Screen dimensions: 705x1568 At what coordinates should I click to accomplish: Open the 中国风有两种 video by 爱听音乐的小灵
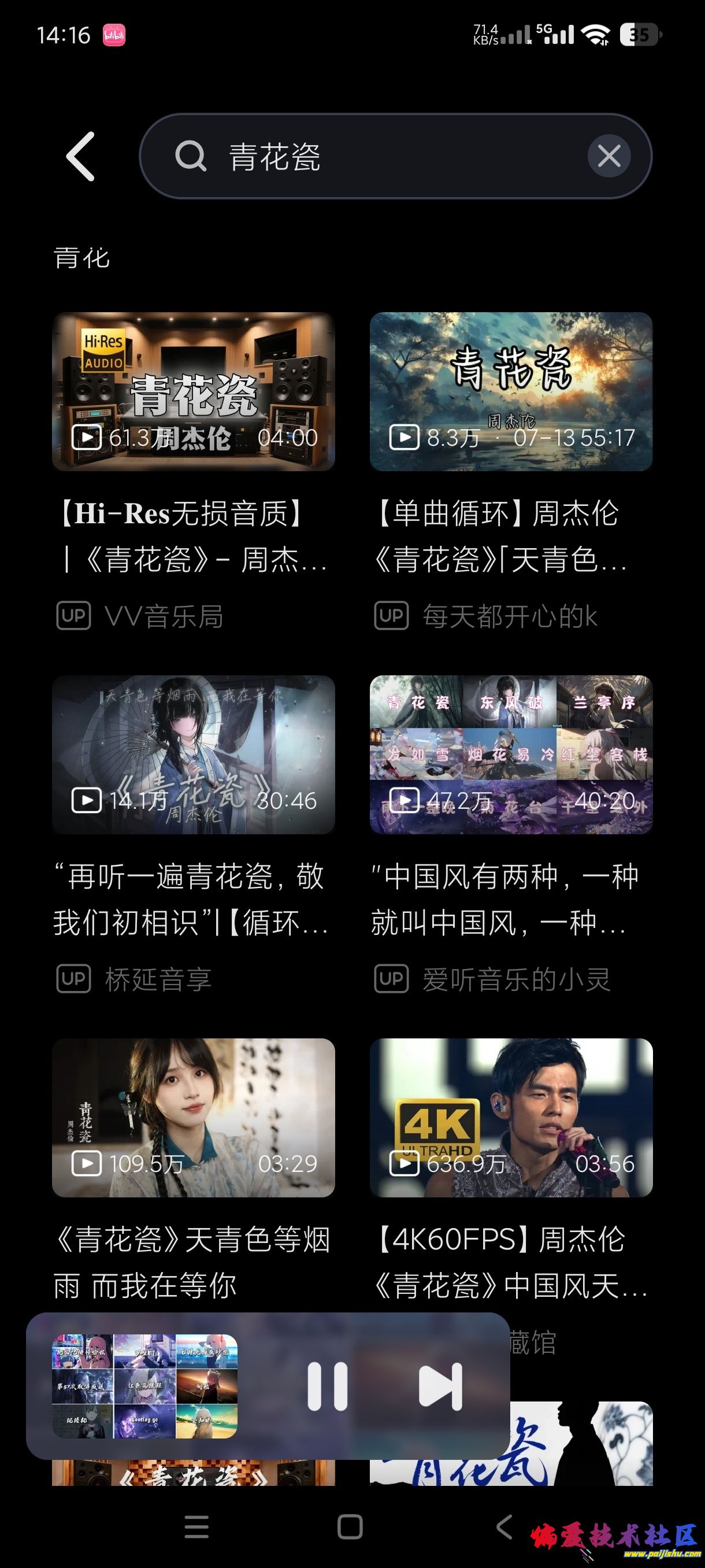(511, 755)
